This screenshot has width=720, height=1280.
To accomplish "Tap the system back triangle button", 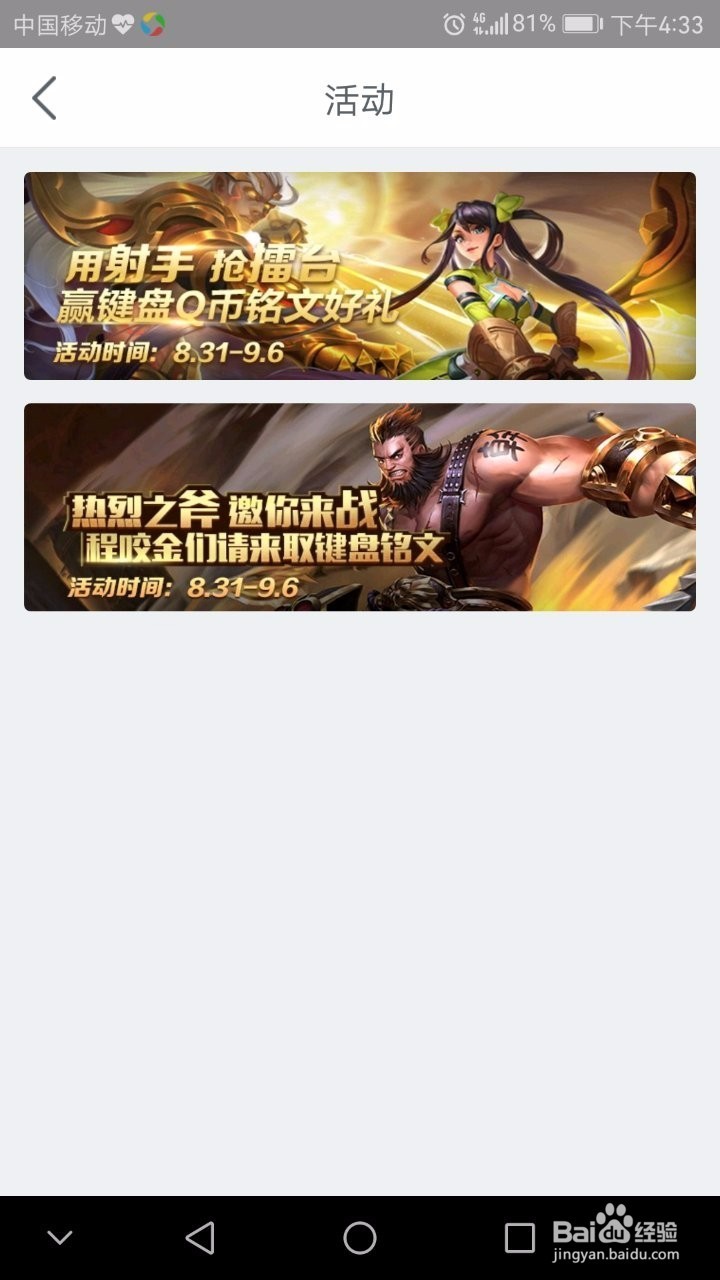I will coord(200,1238).
